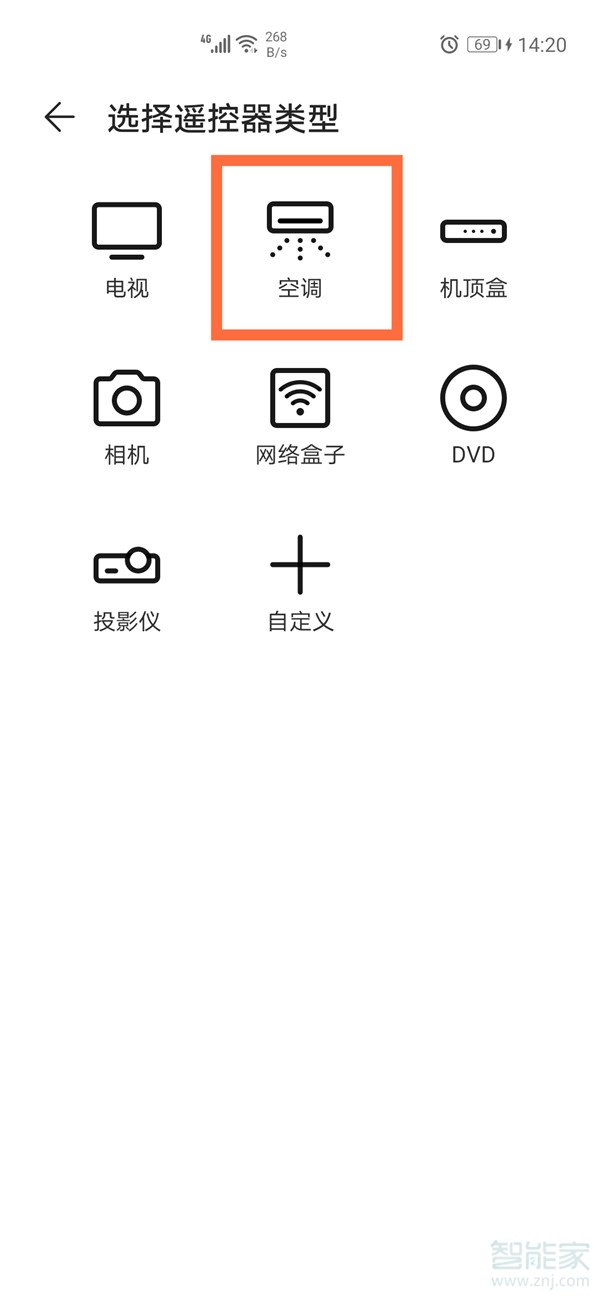
Task: Add a 自定义 custom remote
Action: click(x=300, y=585)
